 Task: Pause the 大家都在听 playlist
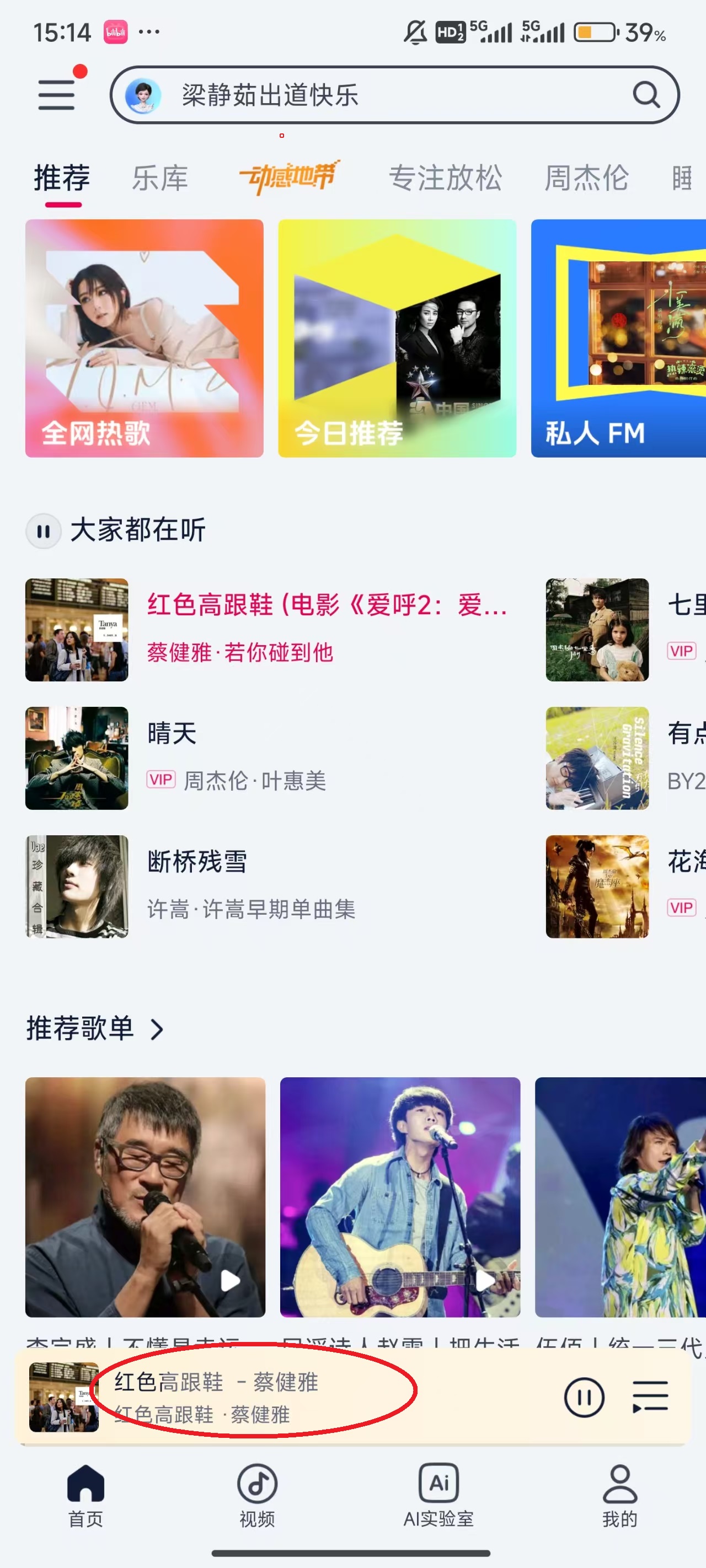43,531
